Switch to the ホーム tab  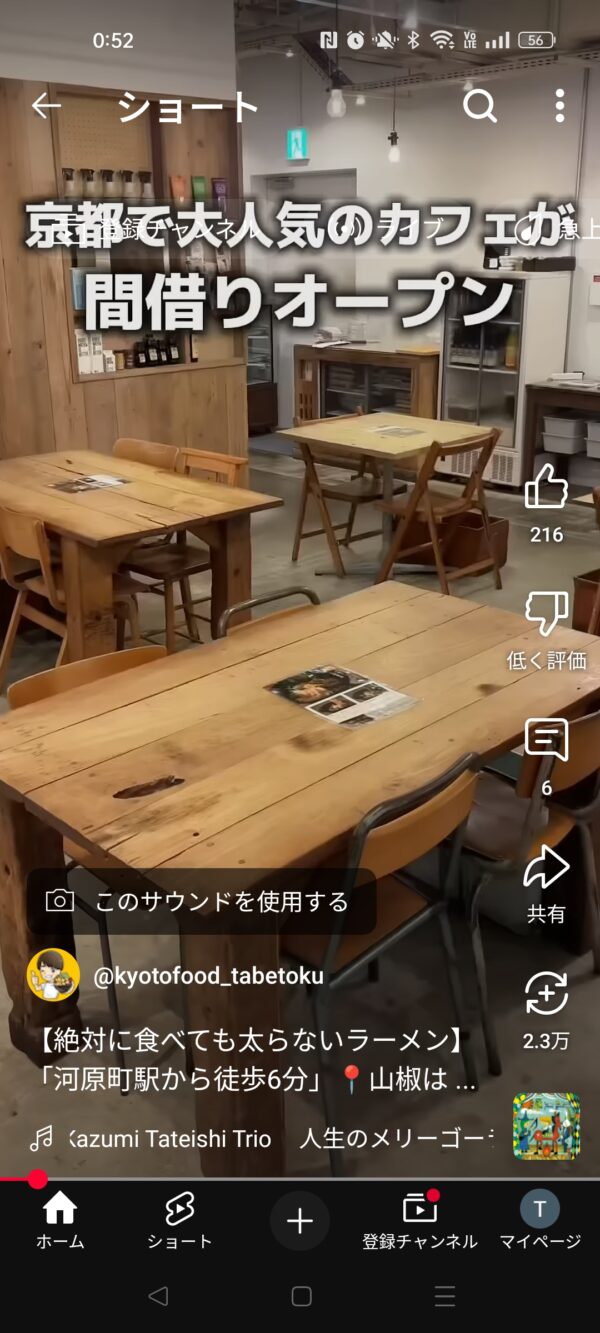tap(60, 1221)
